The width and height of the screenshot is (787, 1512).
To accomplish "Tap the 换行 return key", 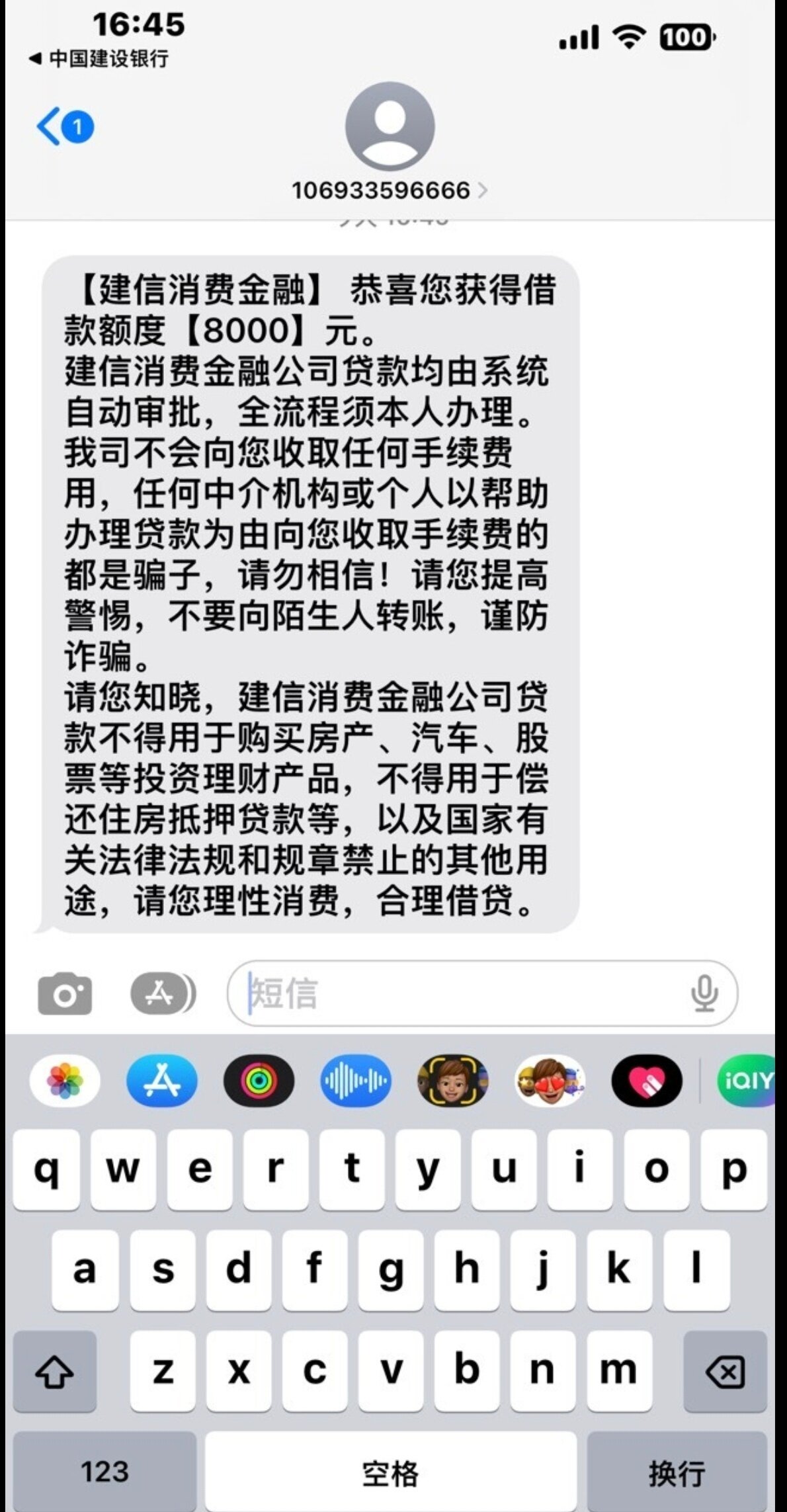I will (x=677, y=1472).
